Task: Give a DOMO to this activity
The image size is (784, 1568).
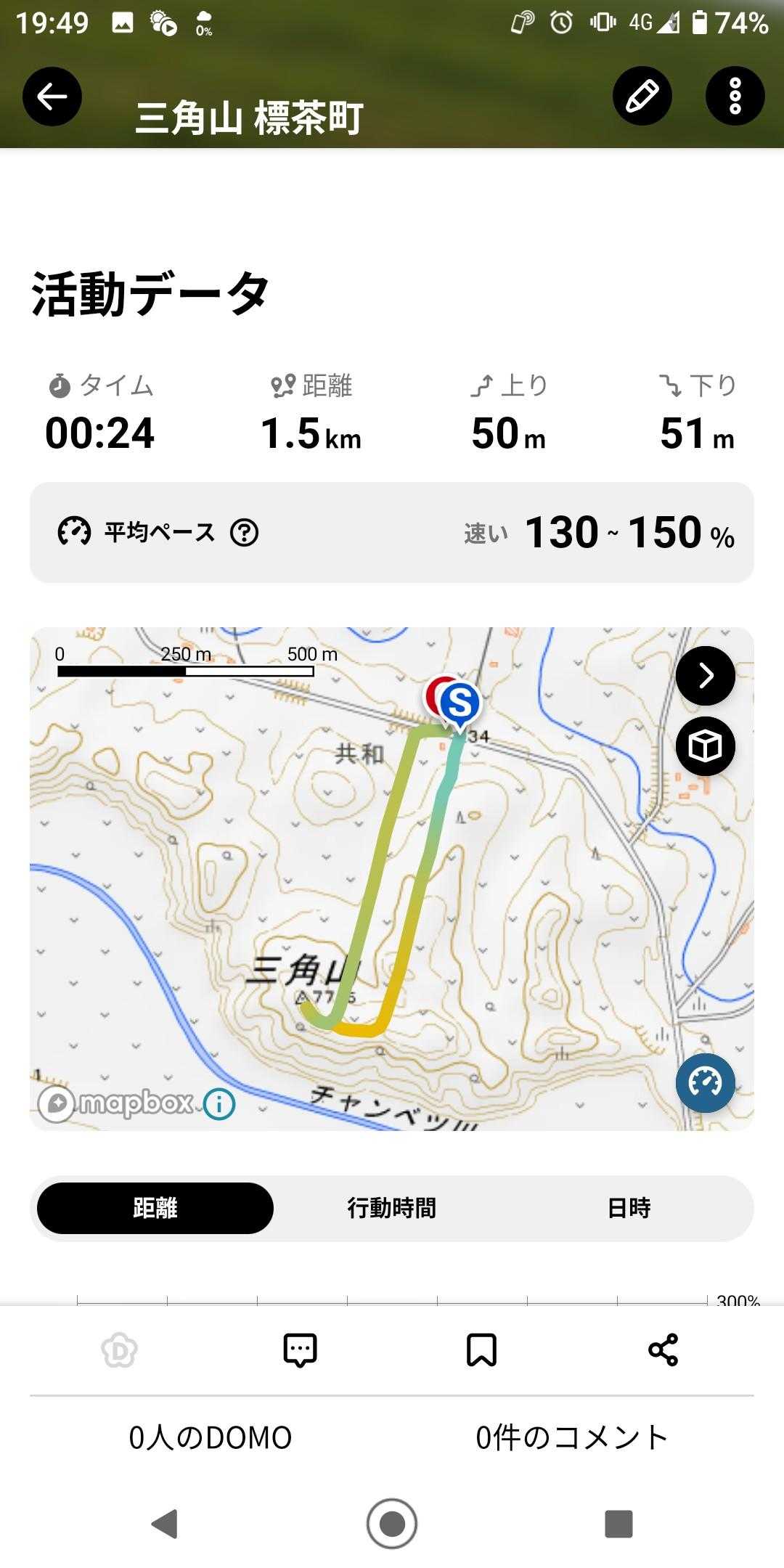Action: [x=120, y=1350]
